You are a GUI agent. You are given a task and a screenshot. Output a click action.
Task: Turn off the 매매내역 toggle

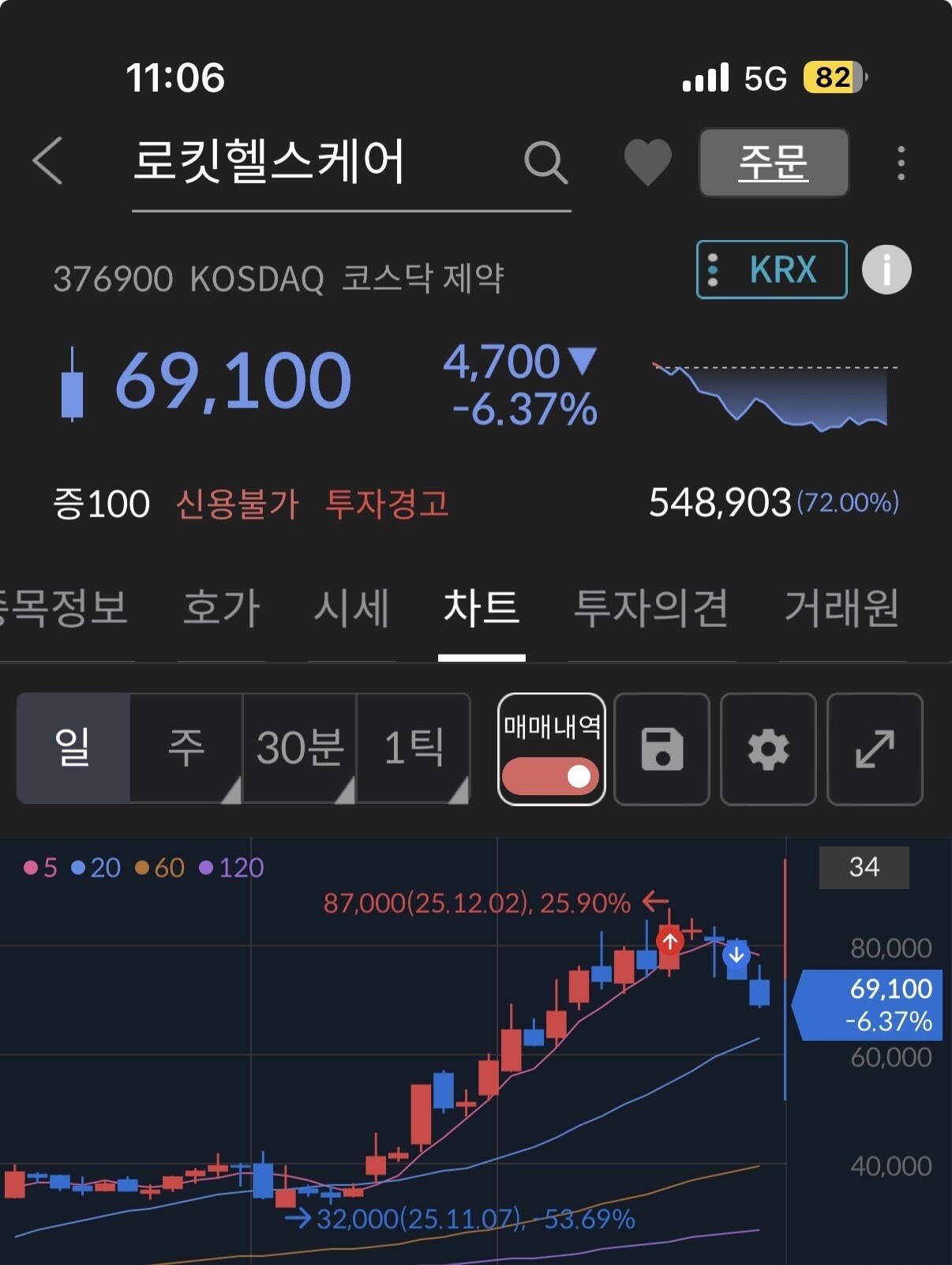coord(551,775)
